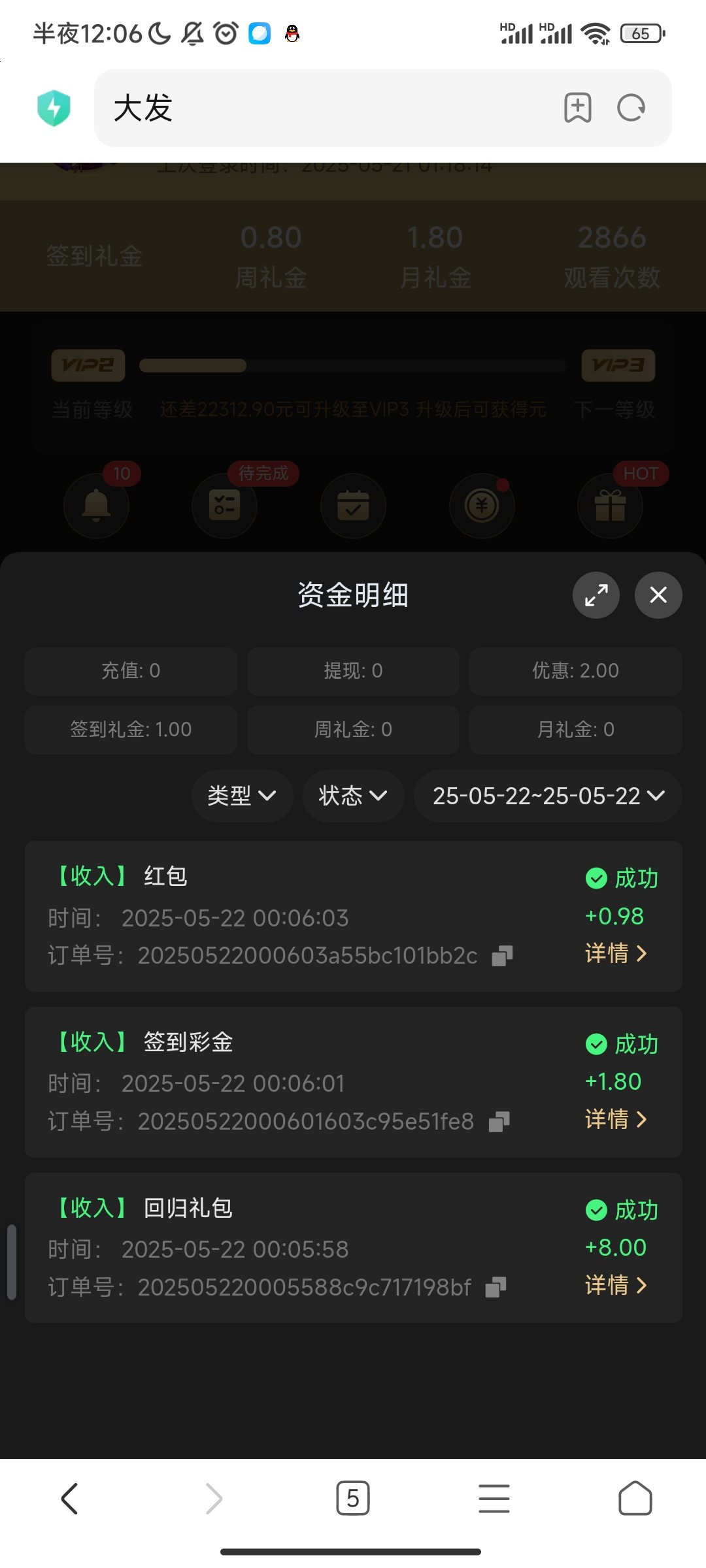Add this page to bookmarks
Viewport: 706px width, 1568px height.
(578, 108)
